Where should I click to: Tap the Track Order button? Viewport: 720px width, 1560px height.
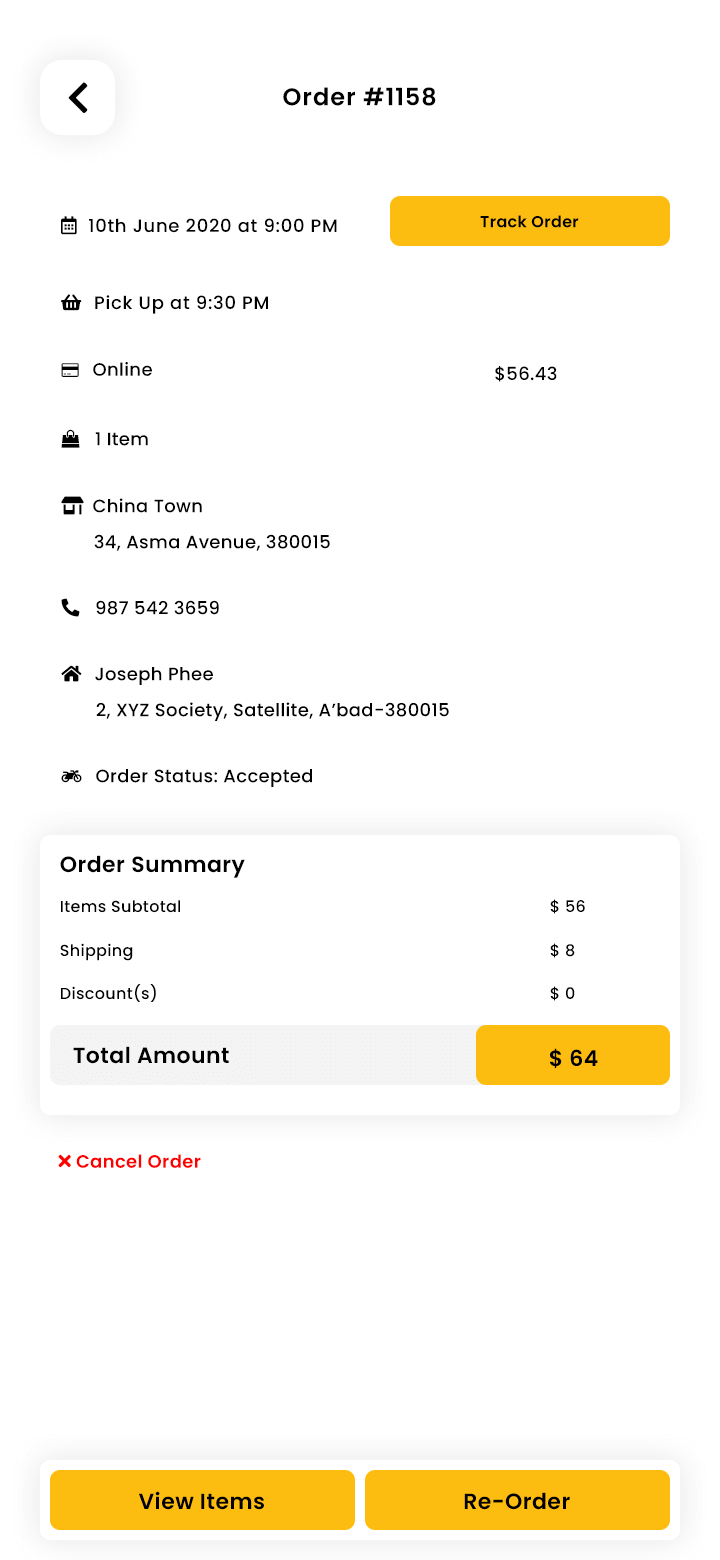[x=530, y=221]
